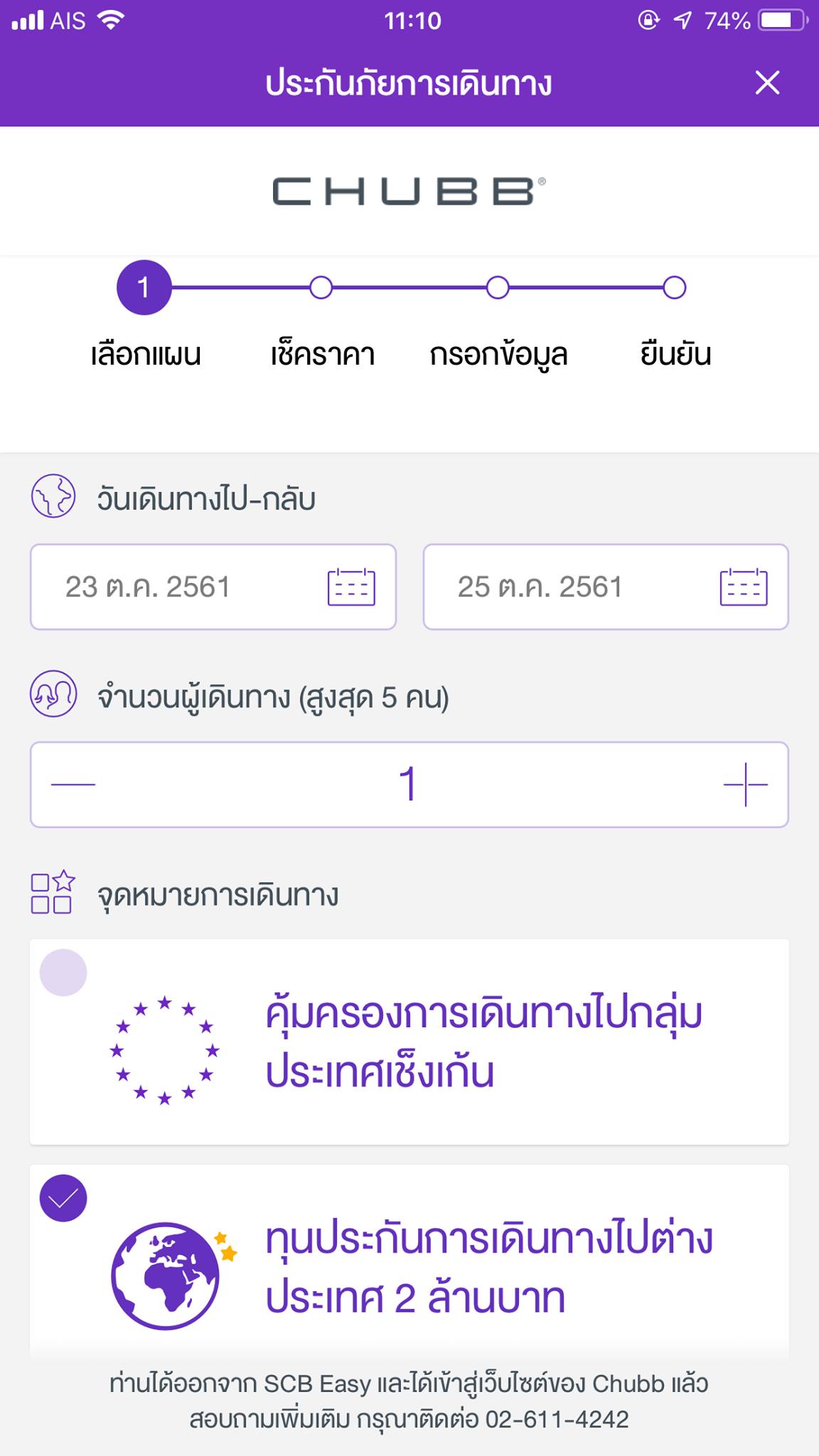Select Schengen countries coverage option
This screenshot has height=1456, width=819.
tap(409, 1042)
